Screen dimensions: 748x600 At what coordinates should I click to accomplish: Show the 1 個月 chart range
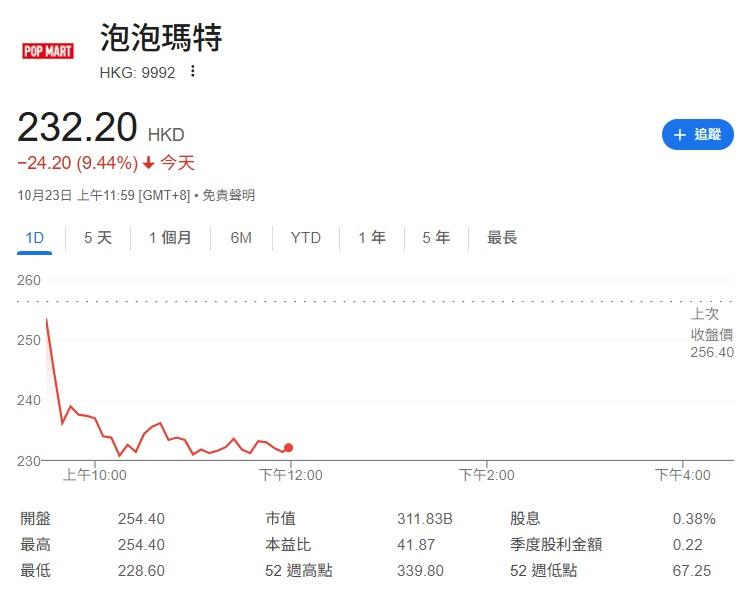click(170, 238)
